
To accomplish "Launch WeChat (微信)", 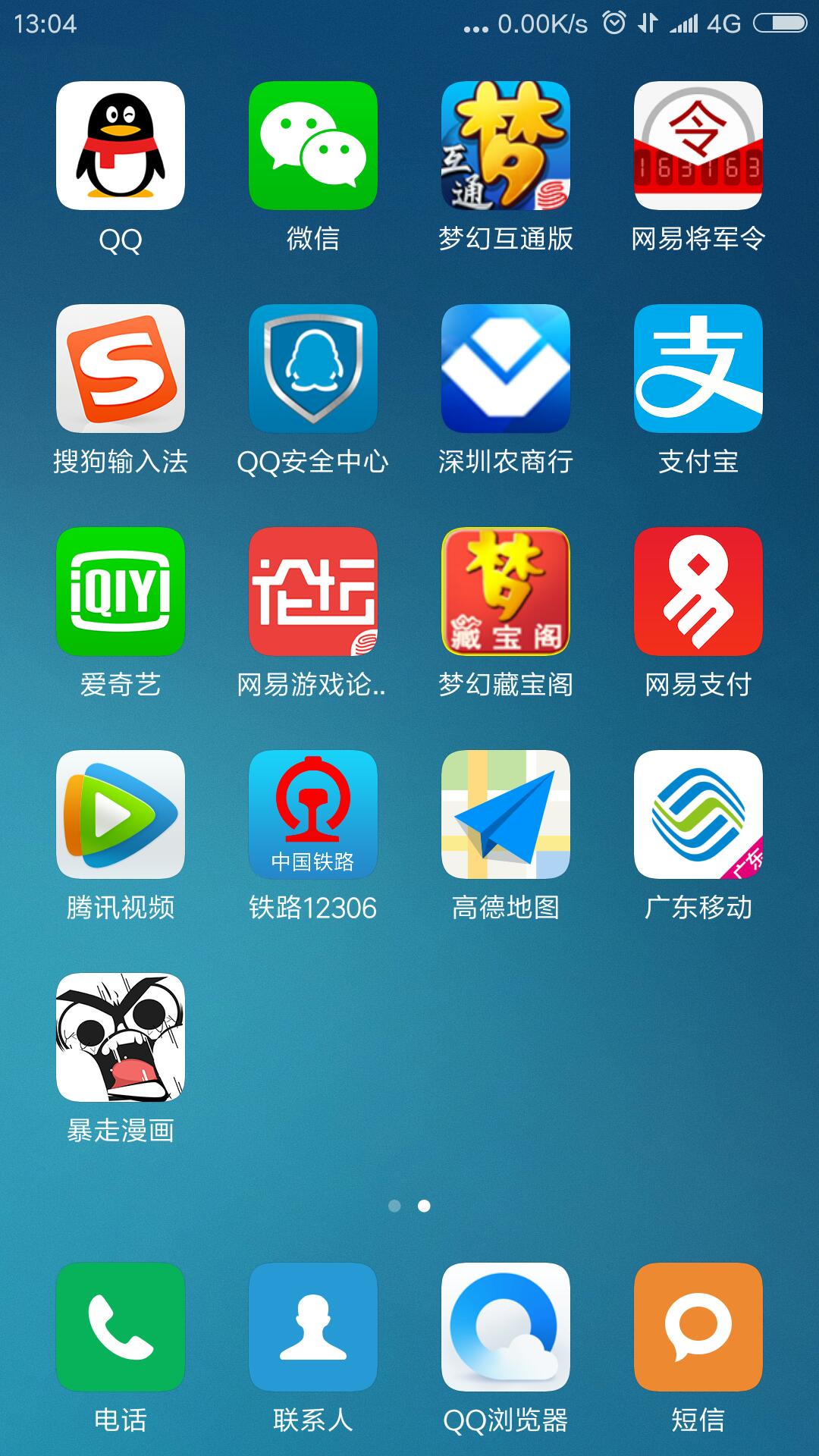I will click(x=313, y=146).
